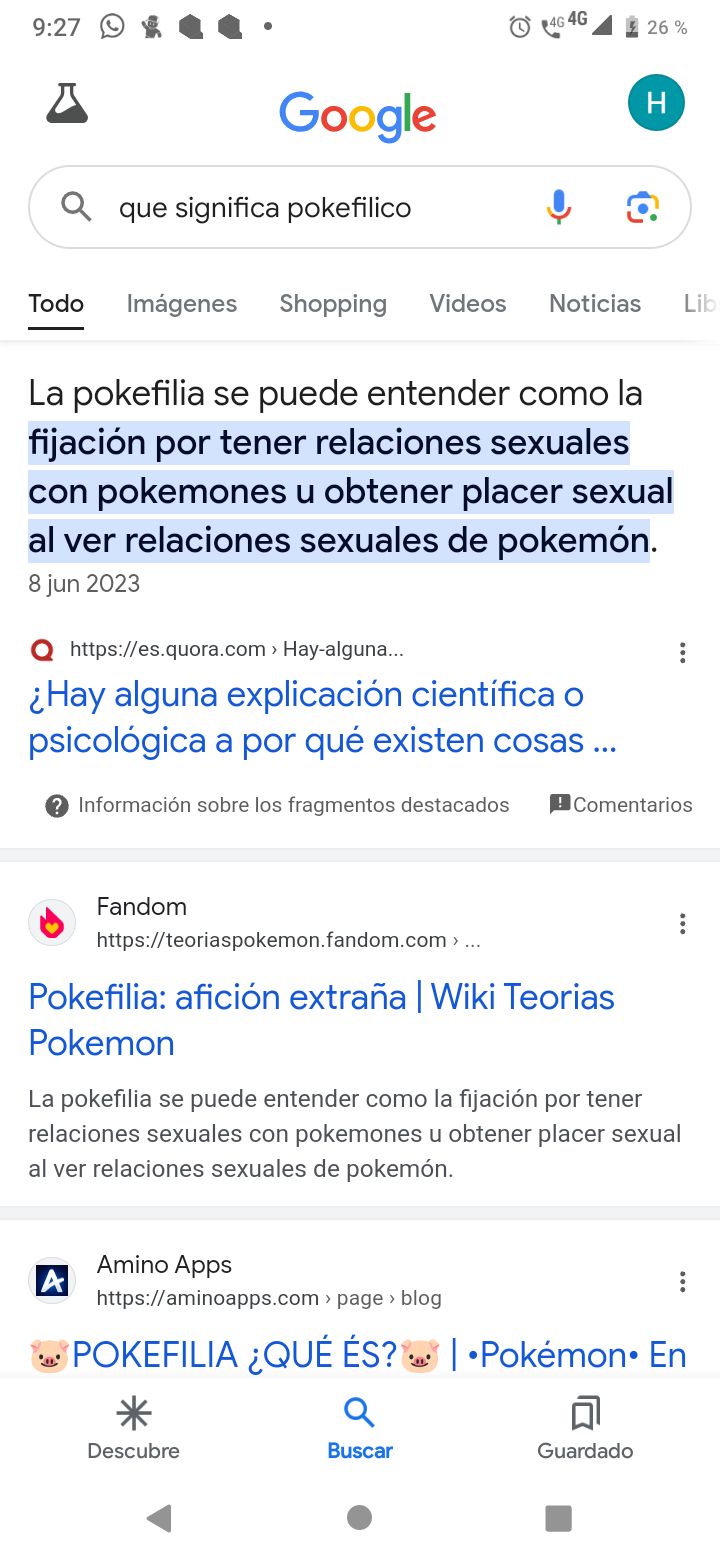This screenshot has width=720, height=1560.
Task: Open the overflow menu for the Quora result
Action: click(x=683, y=653)
